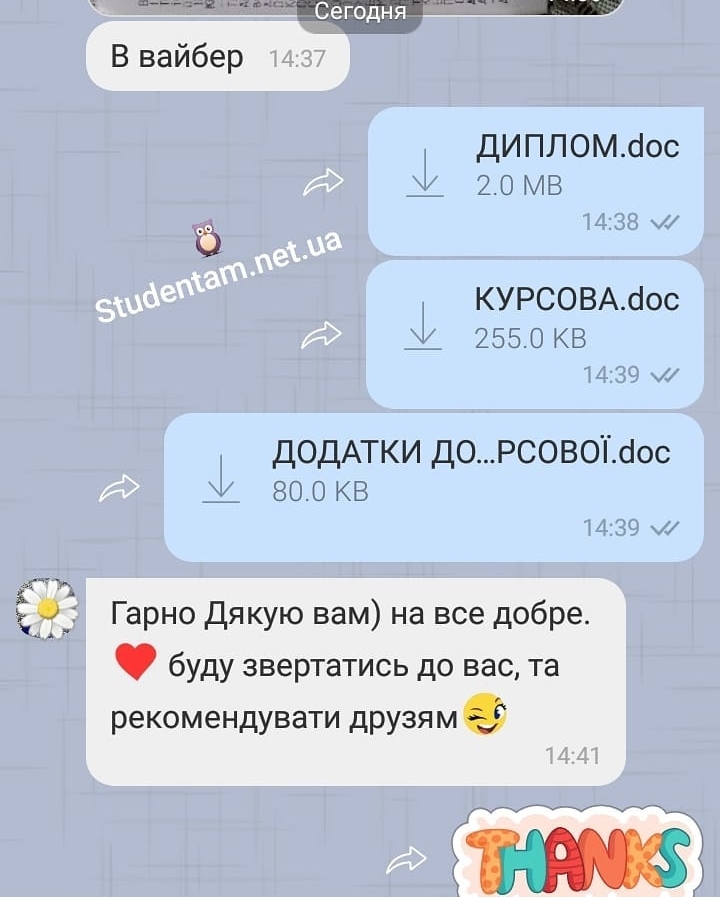Forward the ДИПЛОМ.doc message
720x900 pixels.
[x=323, y=183]
